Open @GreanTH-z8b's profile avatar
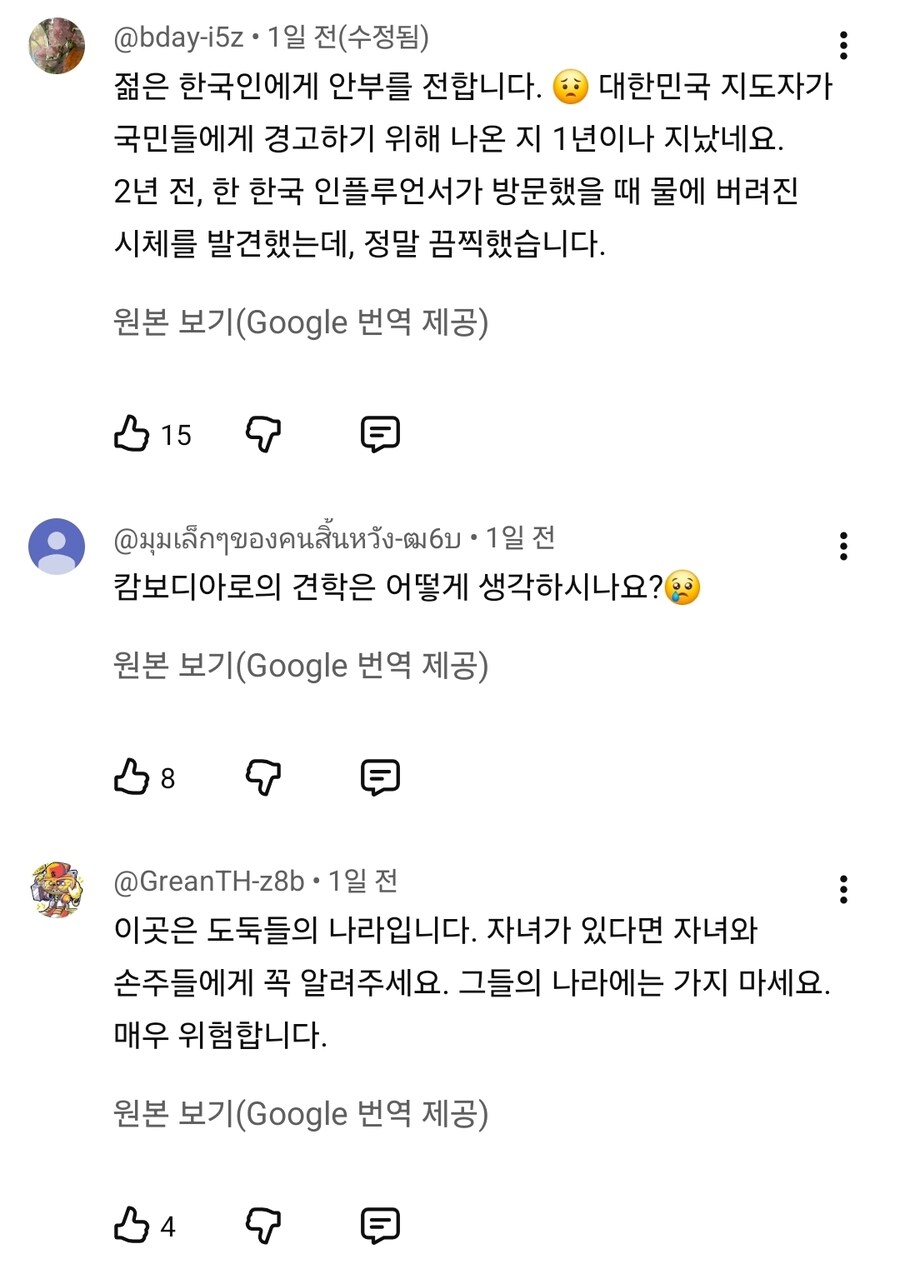The image size is (900, 1269). [x=57, y=889]
